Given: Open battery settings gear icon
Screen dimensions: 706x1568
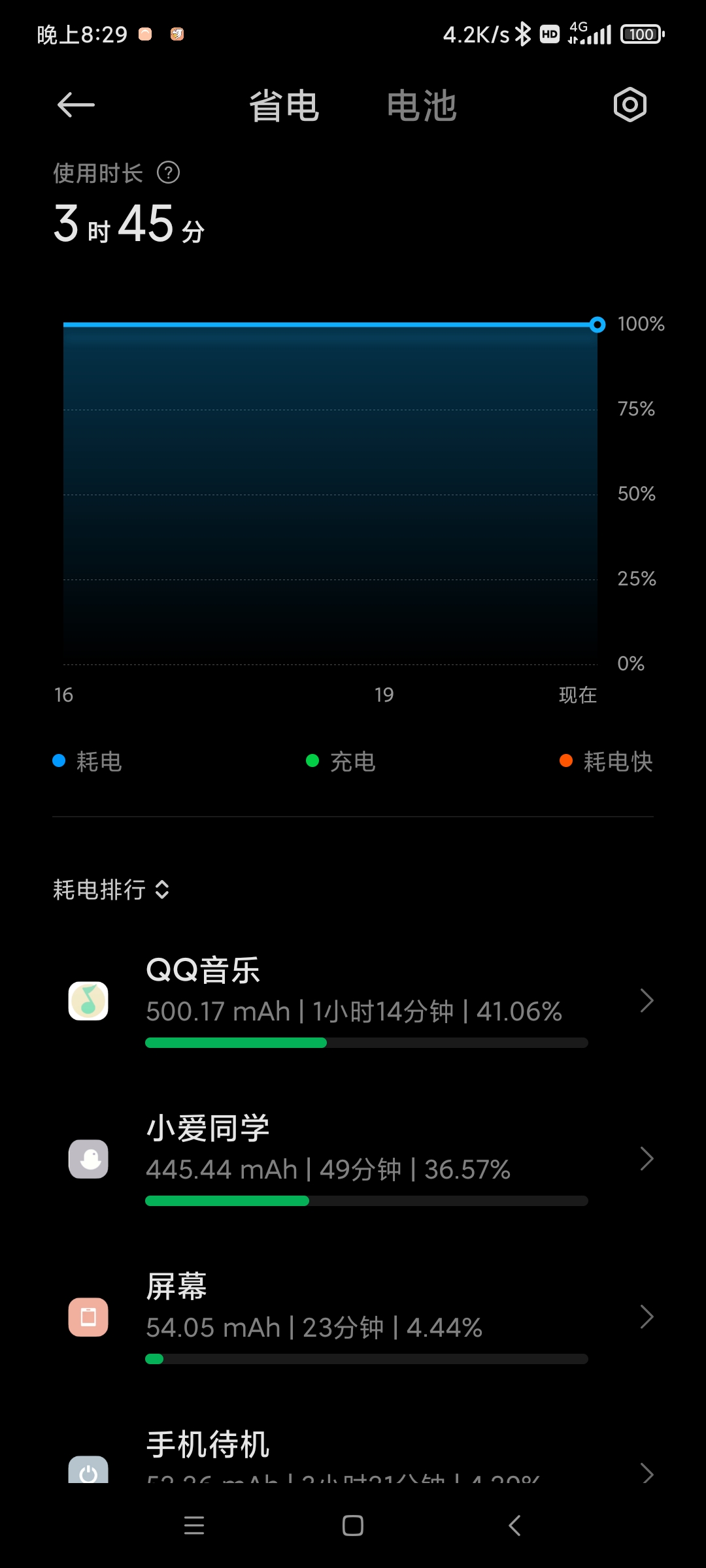Looking at the screenshot, I should pos(630,105).
